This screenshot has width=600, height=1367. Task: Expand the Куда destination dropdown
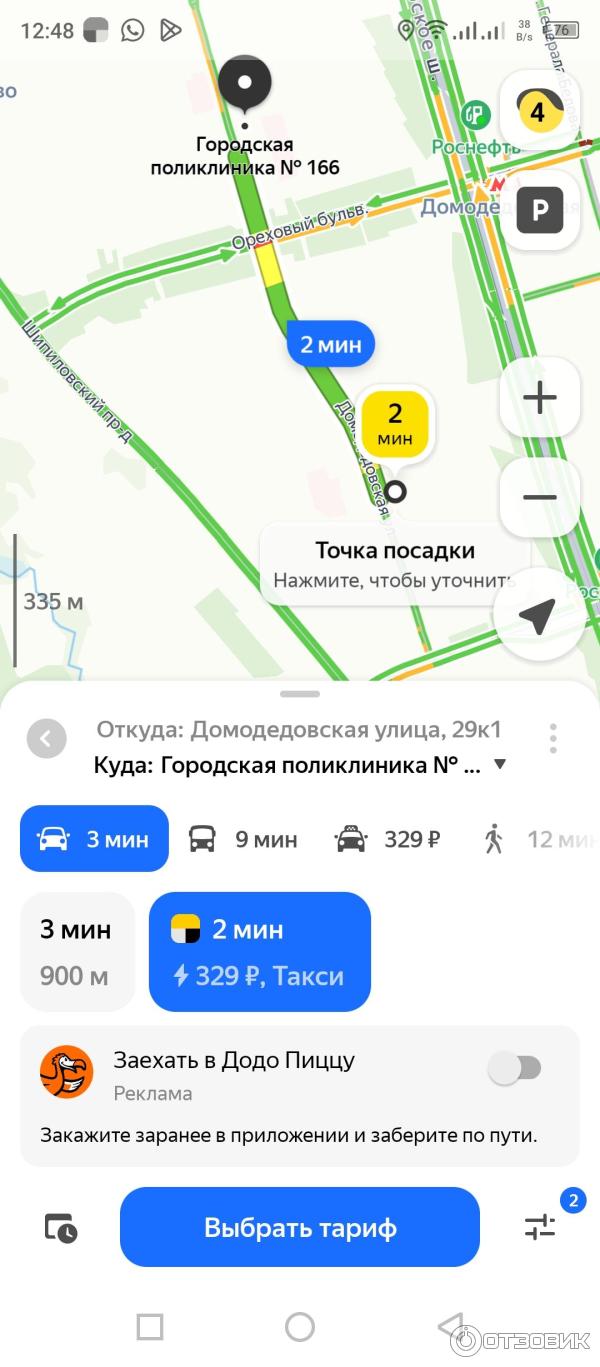(x=500, y=765)
